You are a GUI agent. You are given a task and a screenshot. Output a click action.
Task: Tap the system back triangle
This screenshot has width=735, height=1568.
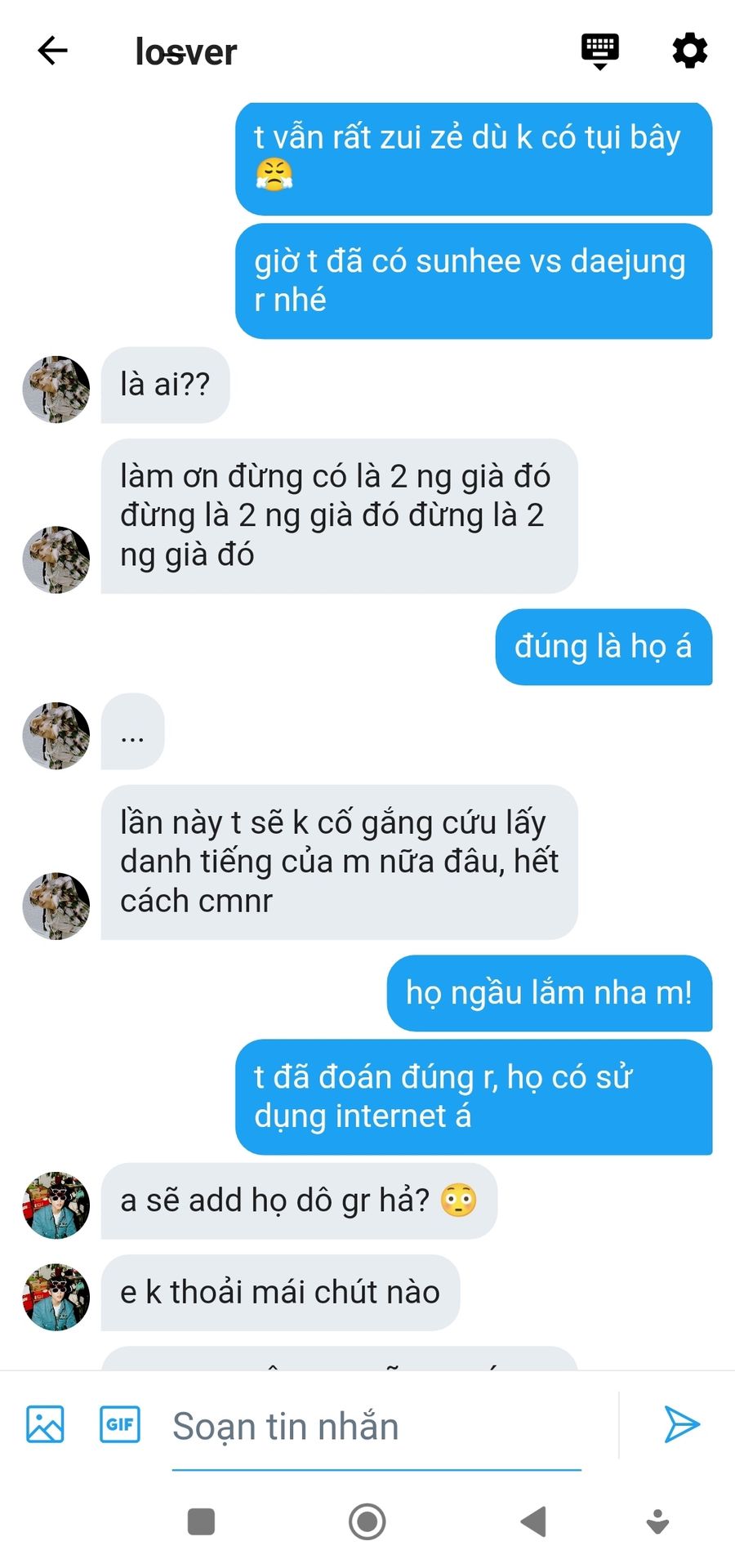tap(532, 1521)
